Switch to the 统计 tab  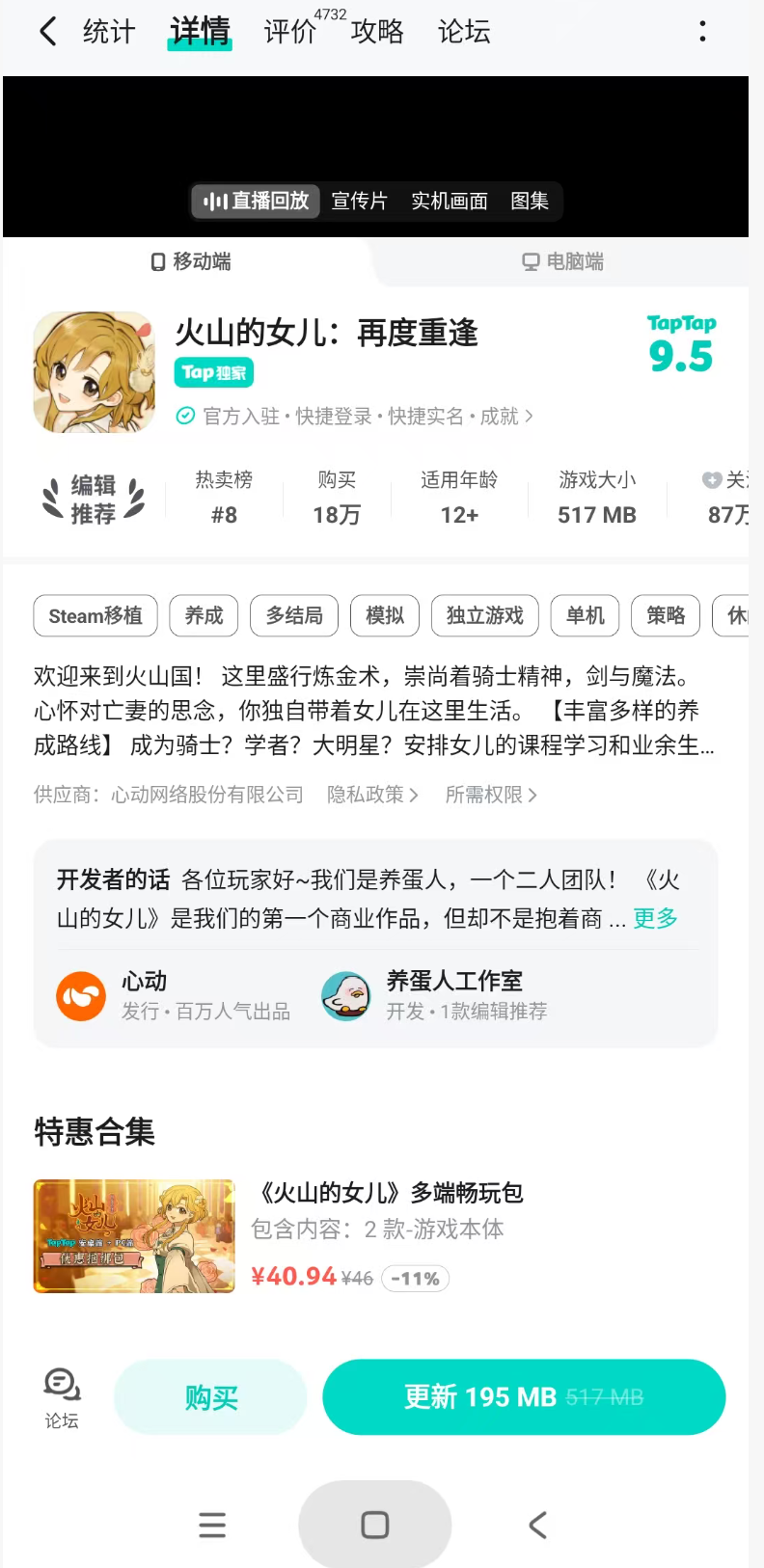coord(109,32)
